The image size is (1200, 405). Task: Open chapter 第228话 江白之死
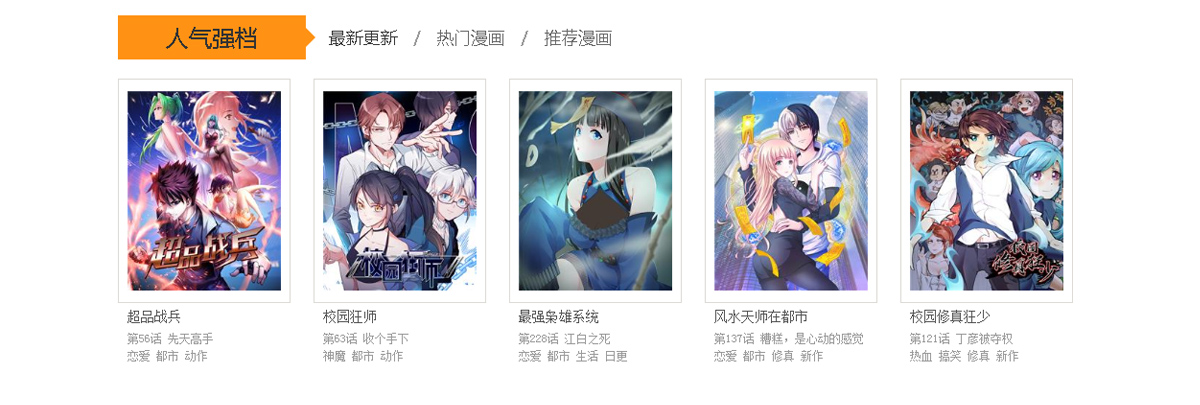(564, 339)
